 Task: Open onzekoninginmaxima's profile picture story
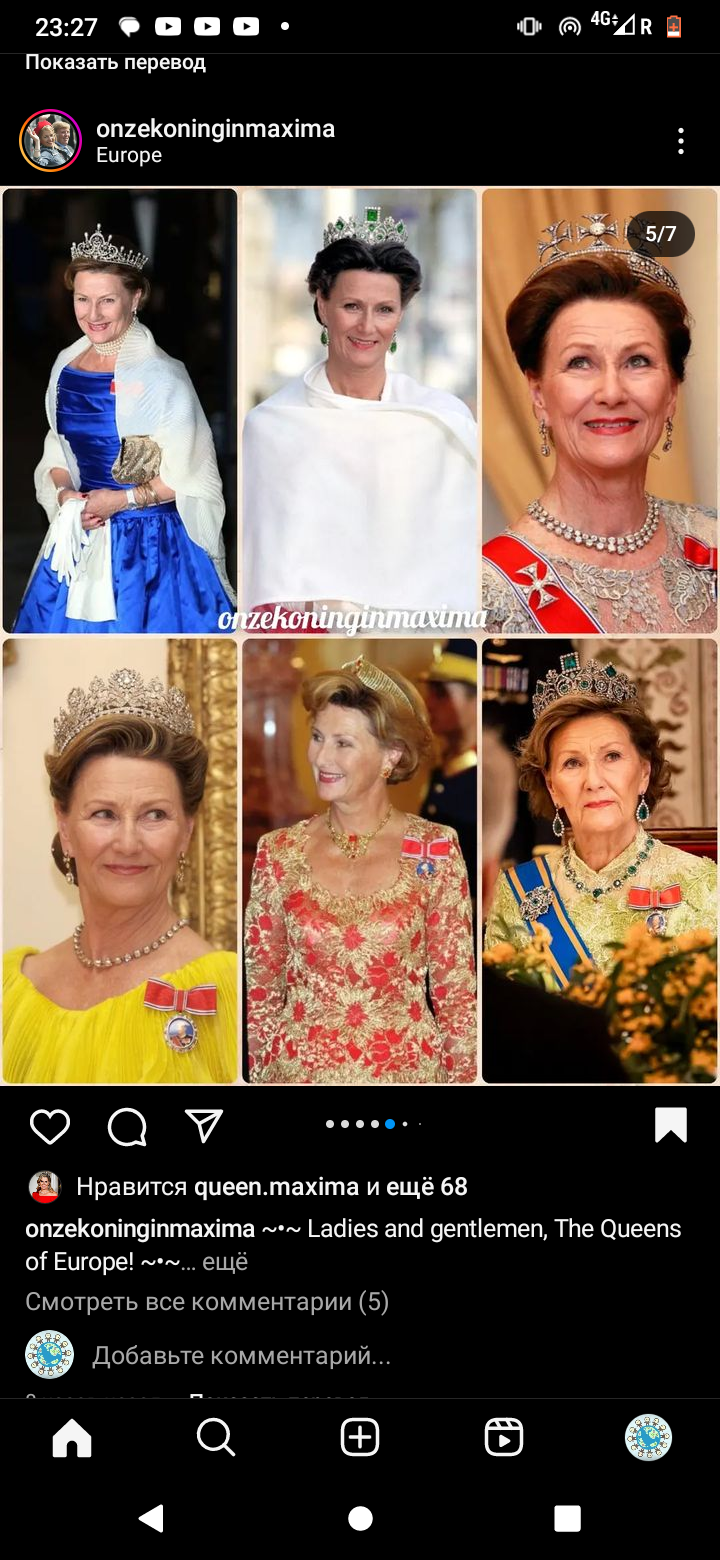(x=50, y=141)
